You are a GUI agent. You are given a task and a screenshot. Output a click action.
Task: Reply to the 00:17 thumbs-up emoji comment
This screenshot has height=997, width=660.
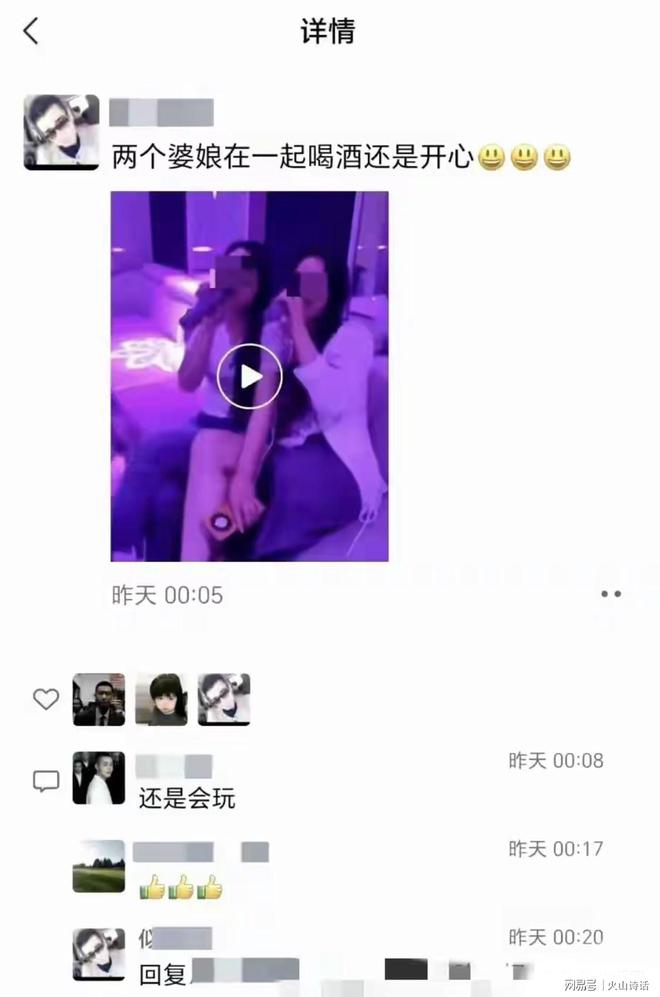pos(181,887)
